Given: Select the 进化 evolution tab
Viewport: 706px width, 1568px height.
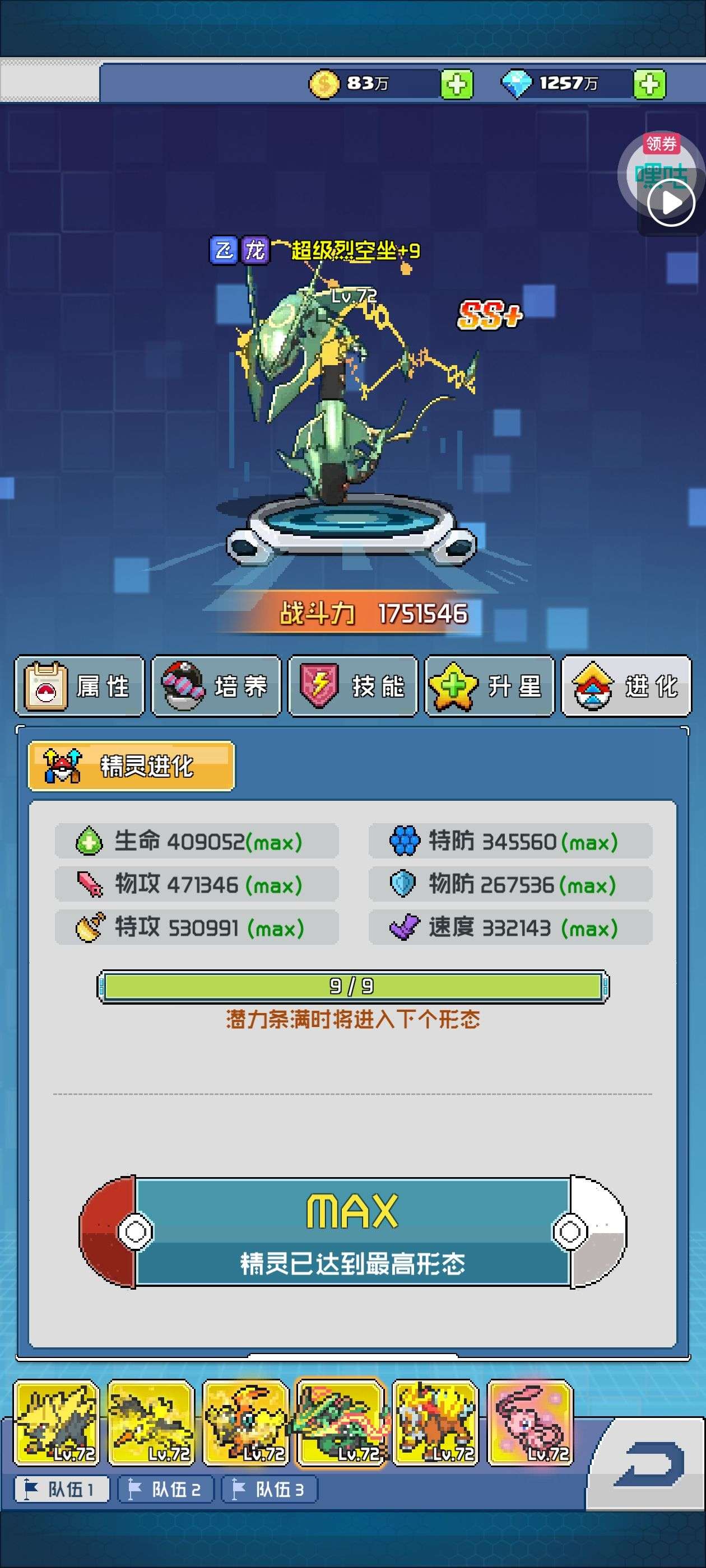Looking at the screenshot, I should 625,686.
